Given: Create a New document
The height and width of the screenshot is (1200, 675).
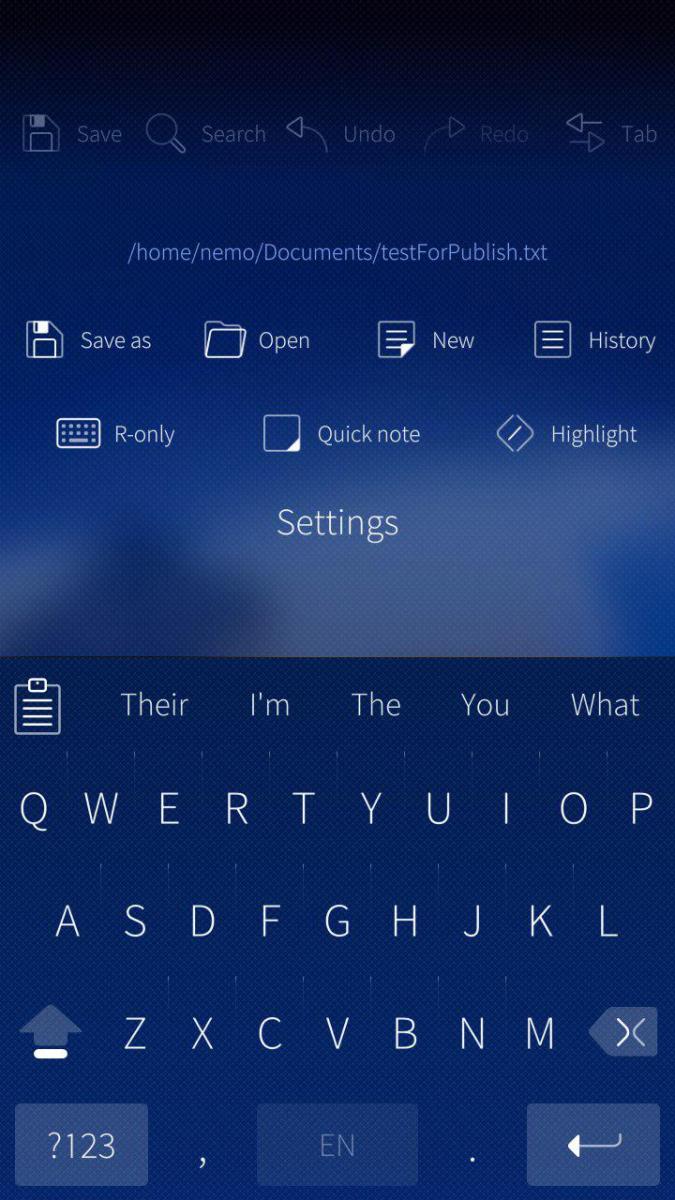Looking at the screenshot, I should click(x=425, y=340).
